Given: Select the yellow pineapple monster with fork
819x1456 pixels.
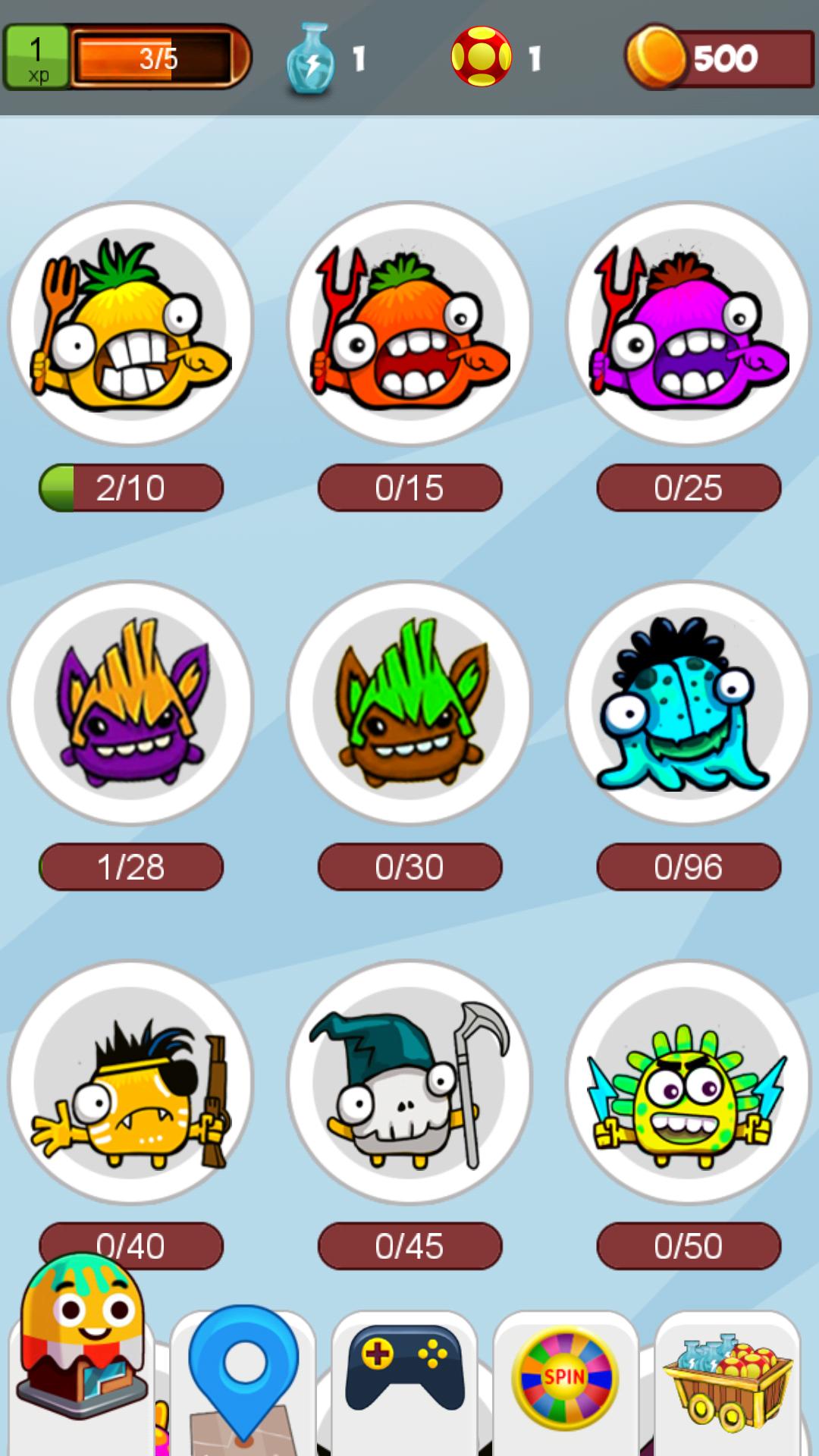Looking at the screenshot, I should 130,324.
